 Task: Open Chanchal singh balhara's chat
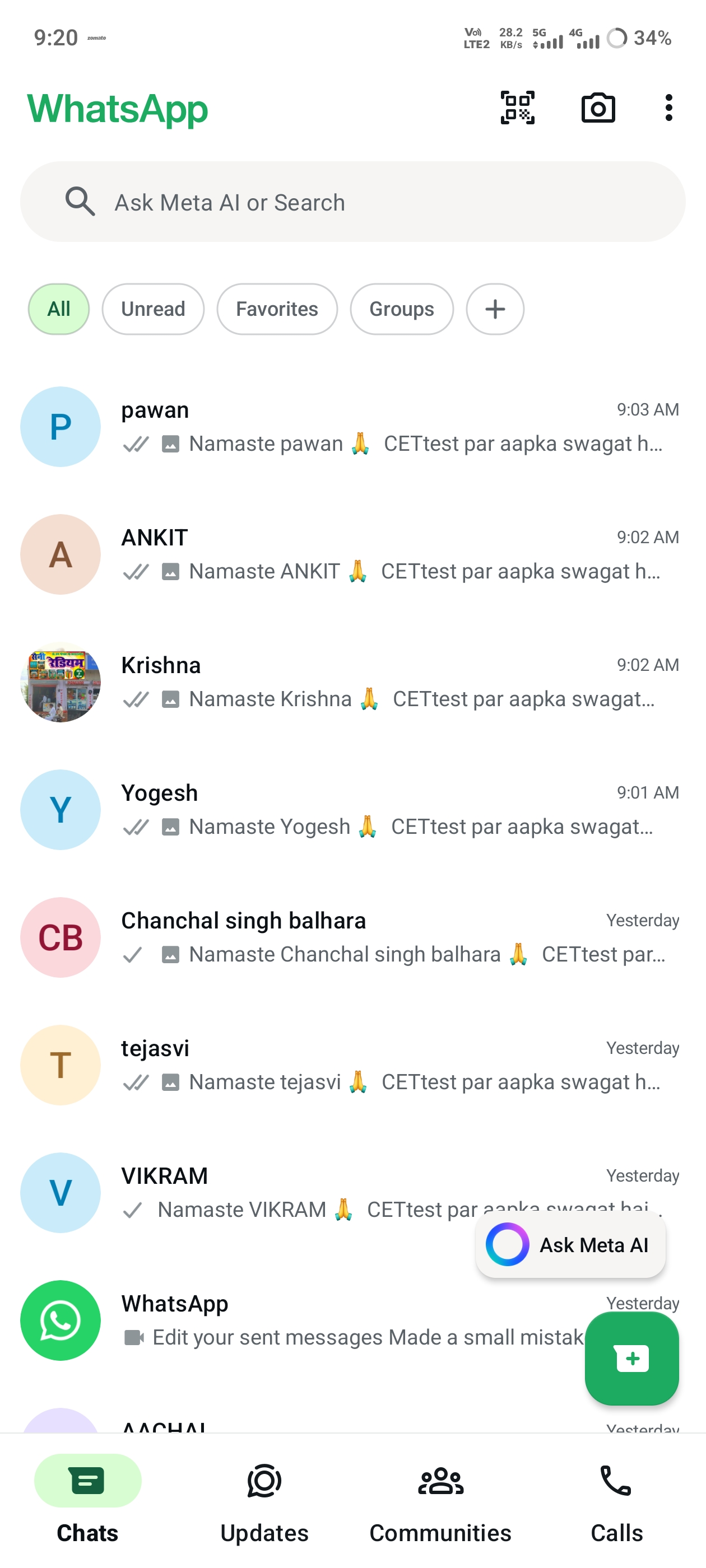352,938
